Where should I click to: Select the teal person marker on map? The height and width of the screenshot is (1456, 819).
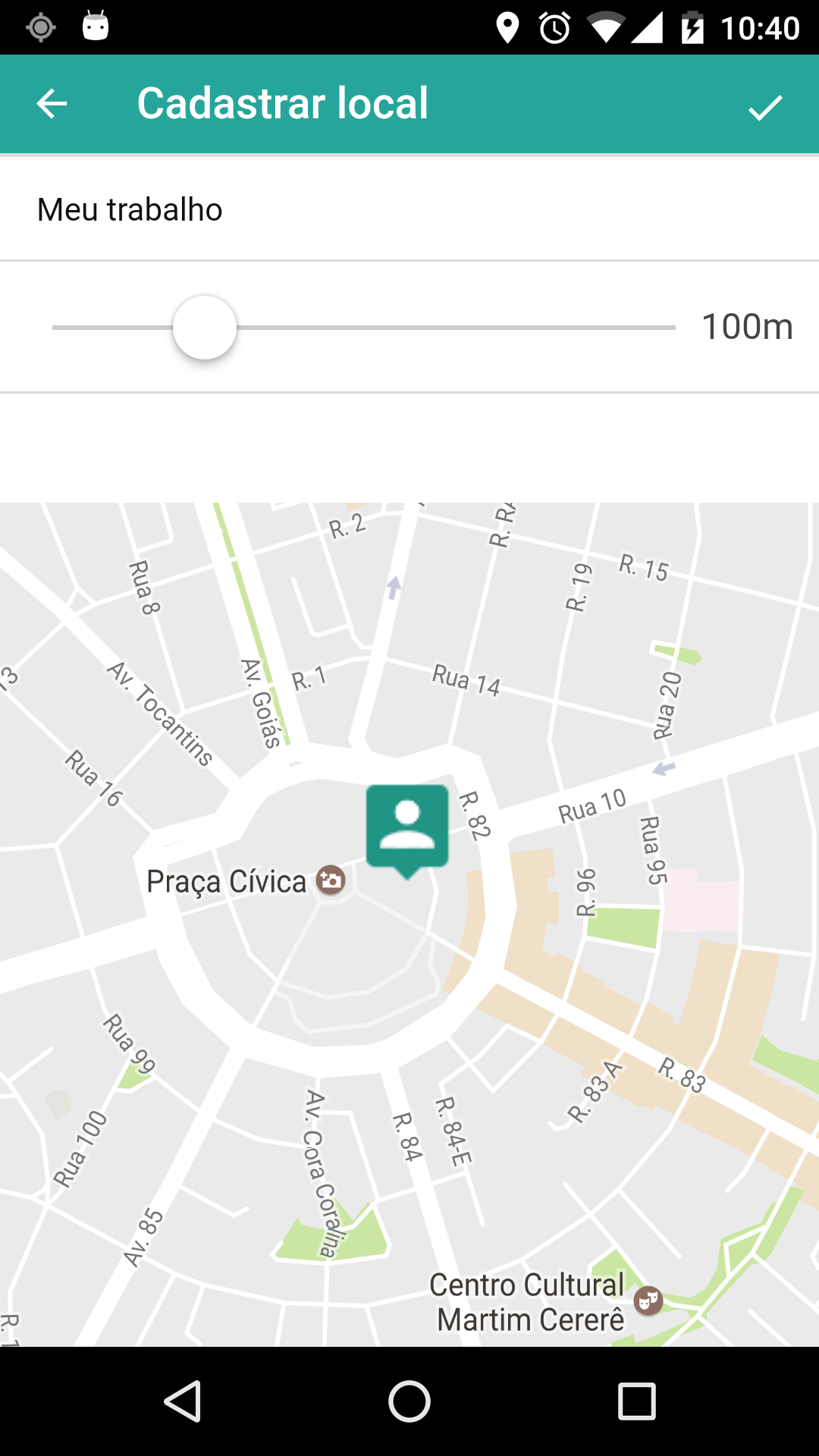tap(407, 828)
